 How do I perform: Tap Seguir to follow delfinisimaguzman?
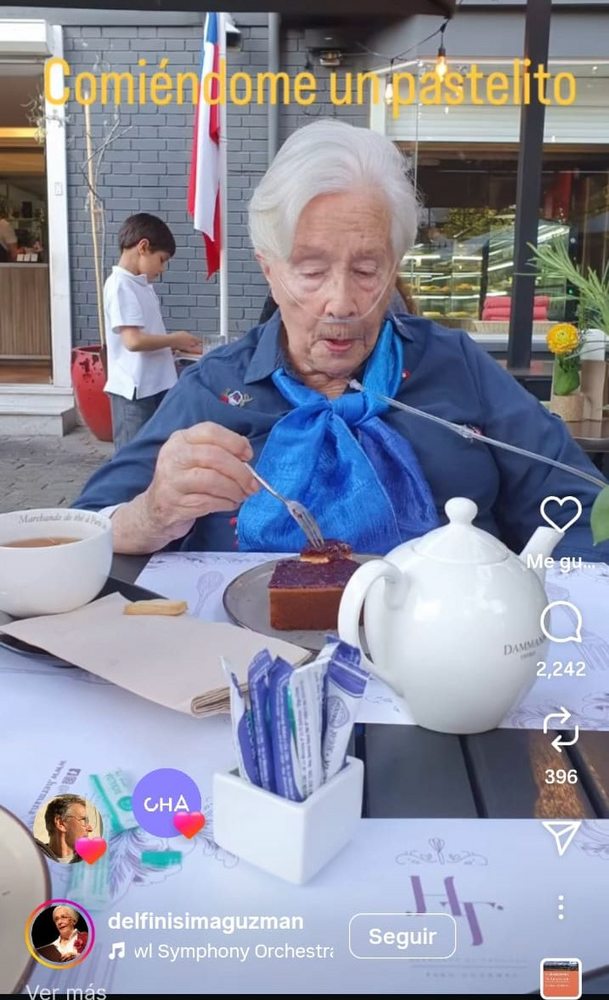tap(402, 936)
